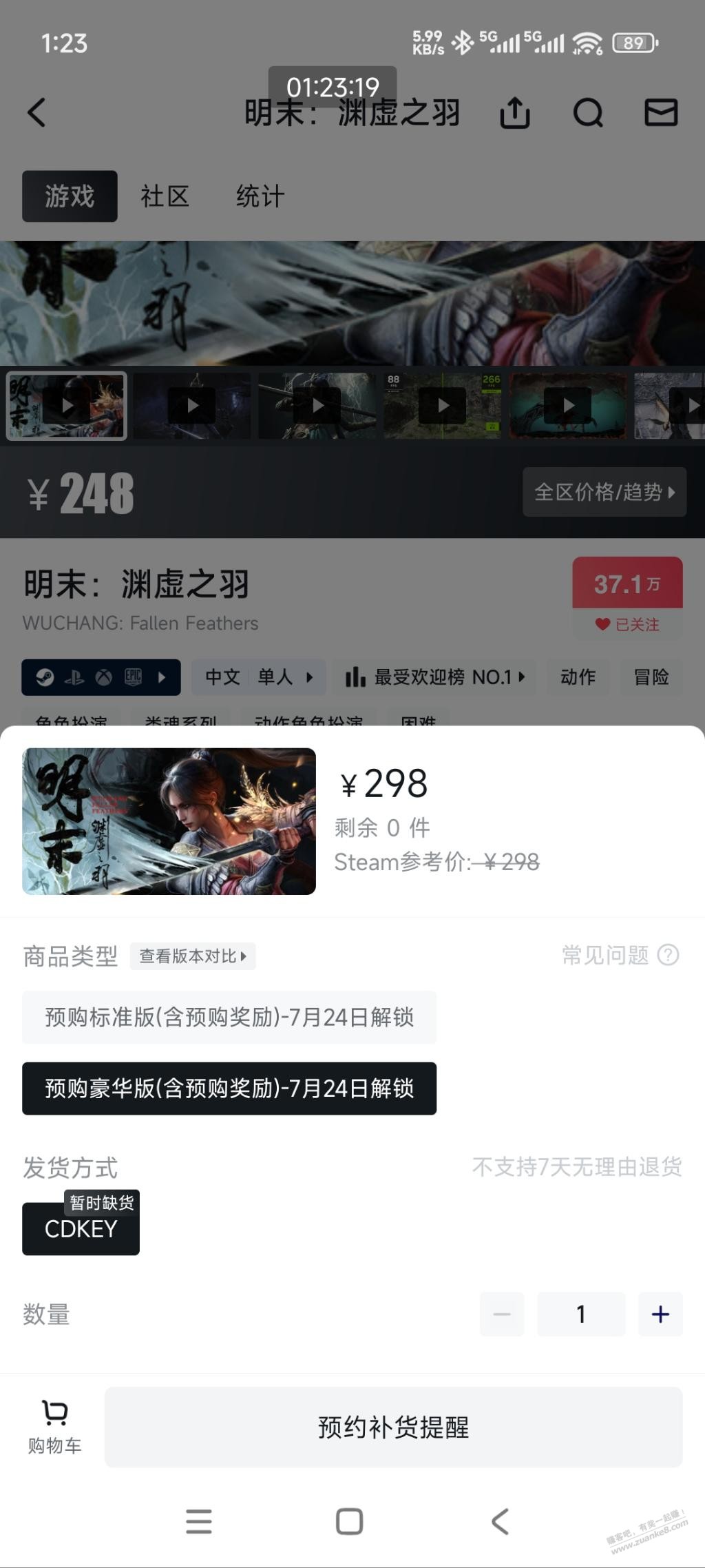Screen dimensions: 705x1568
Task: Open the messages envelope icon
Action: [x=661, y=112]
